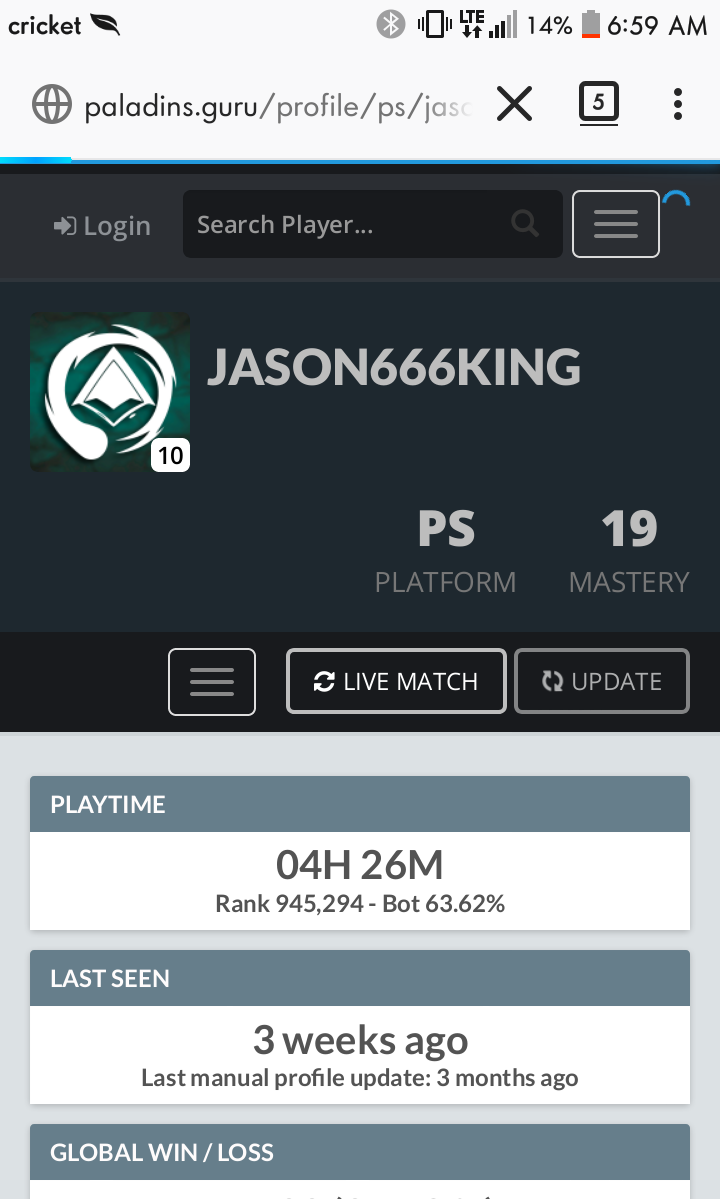Open the browser tab switcher showing 5

click(598, 103)
